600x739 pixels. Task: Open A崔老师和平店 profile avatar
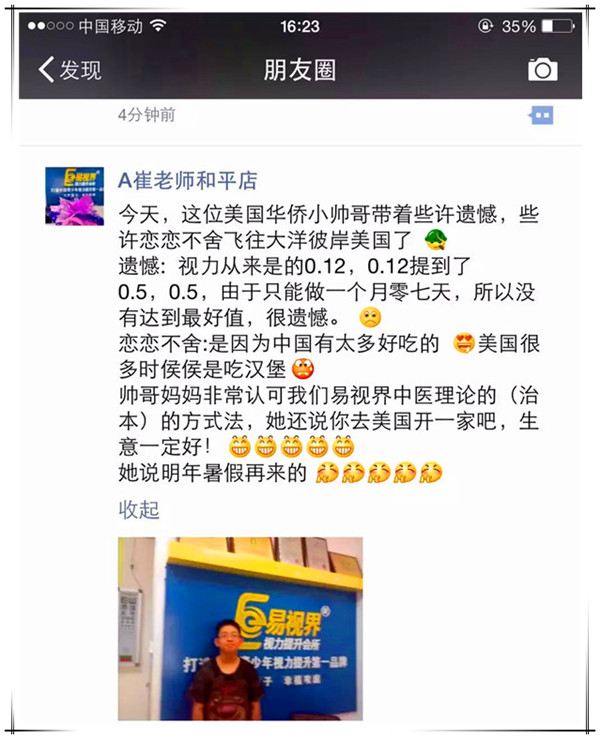76,196
